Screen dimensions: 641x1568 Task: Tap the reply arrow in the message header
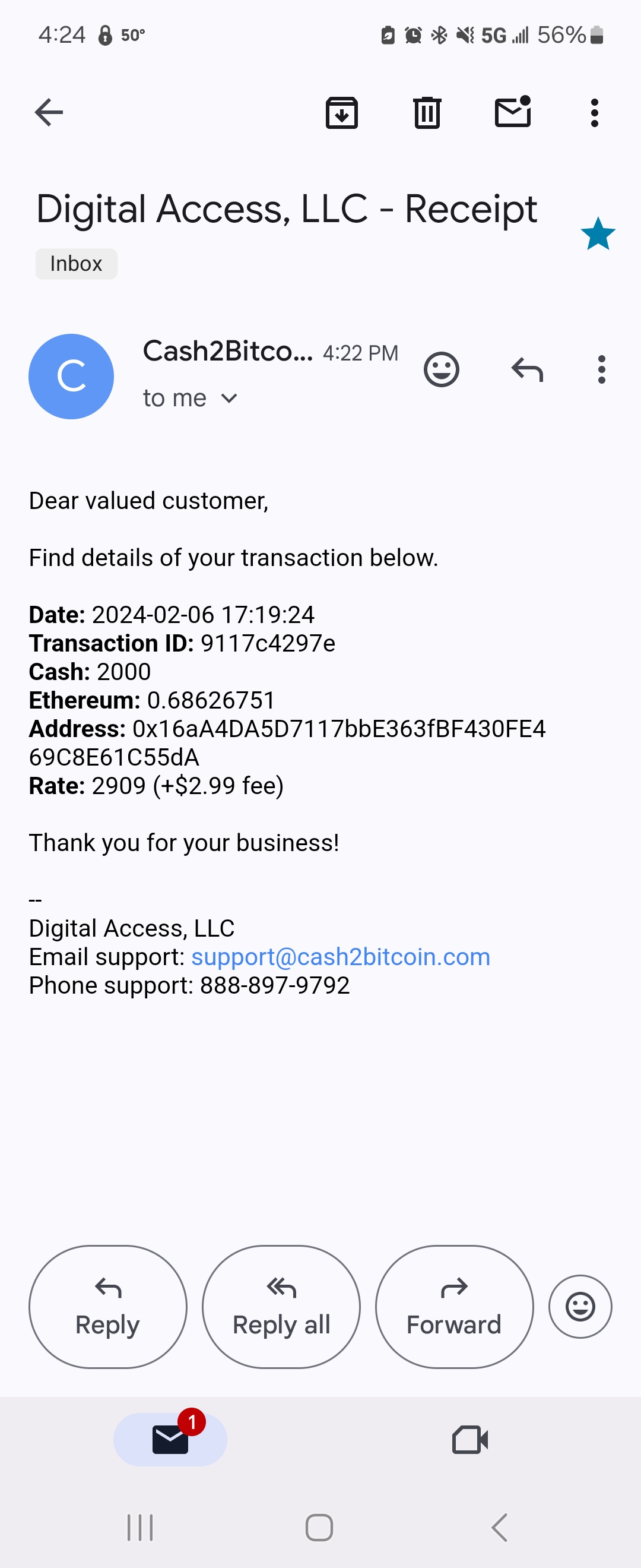526,369
